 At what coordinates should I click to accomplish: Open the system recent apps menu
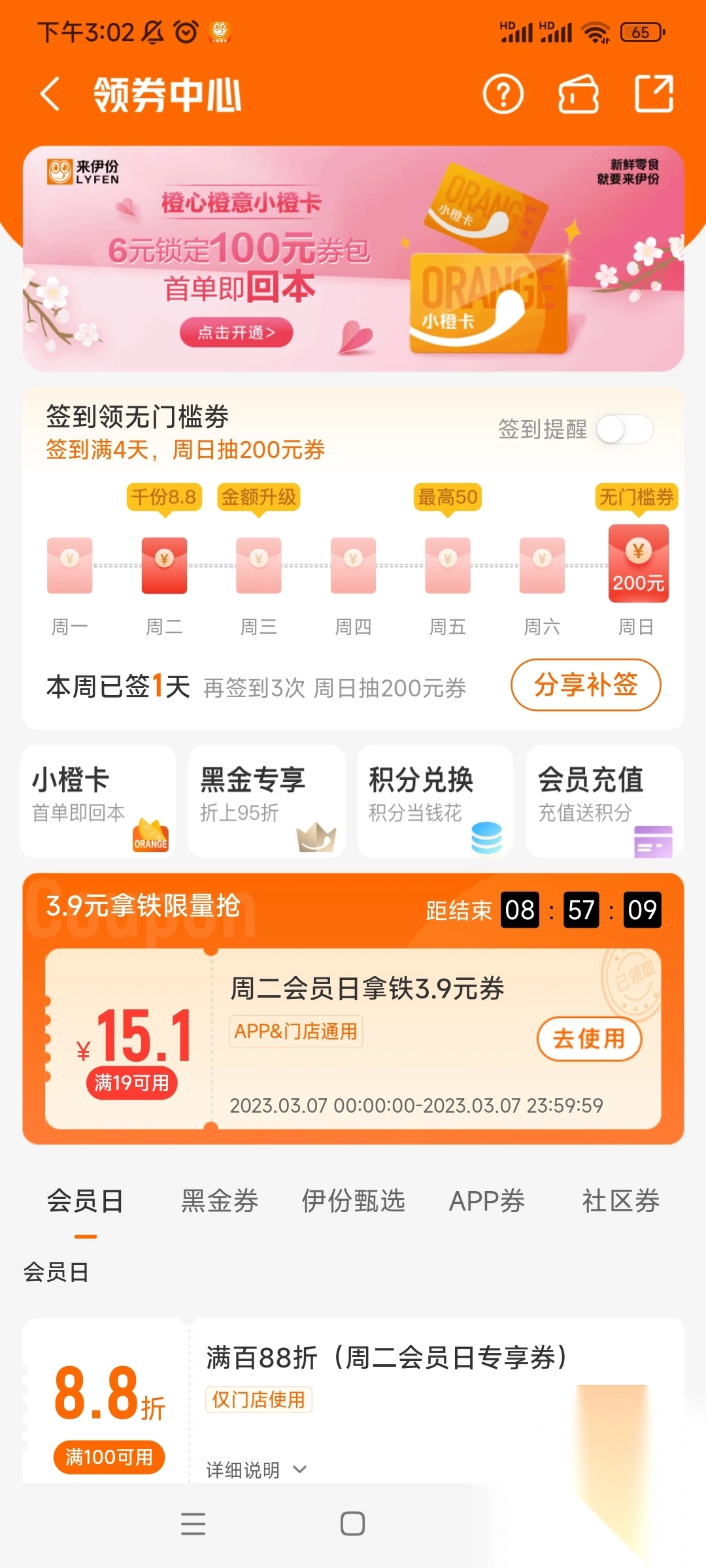tap(193, 1524)
